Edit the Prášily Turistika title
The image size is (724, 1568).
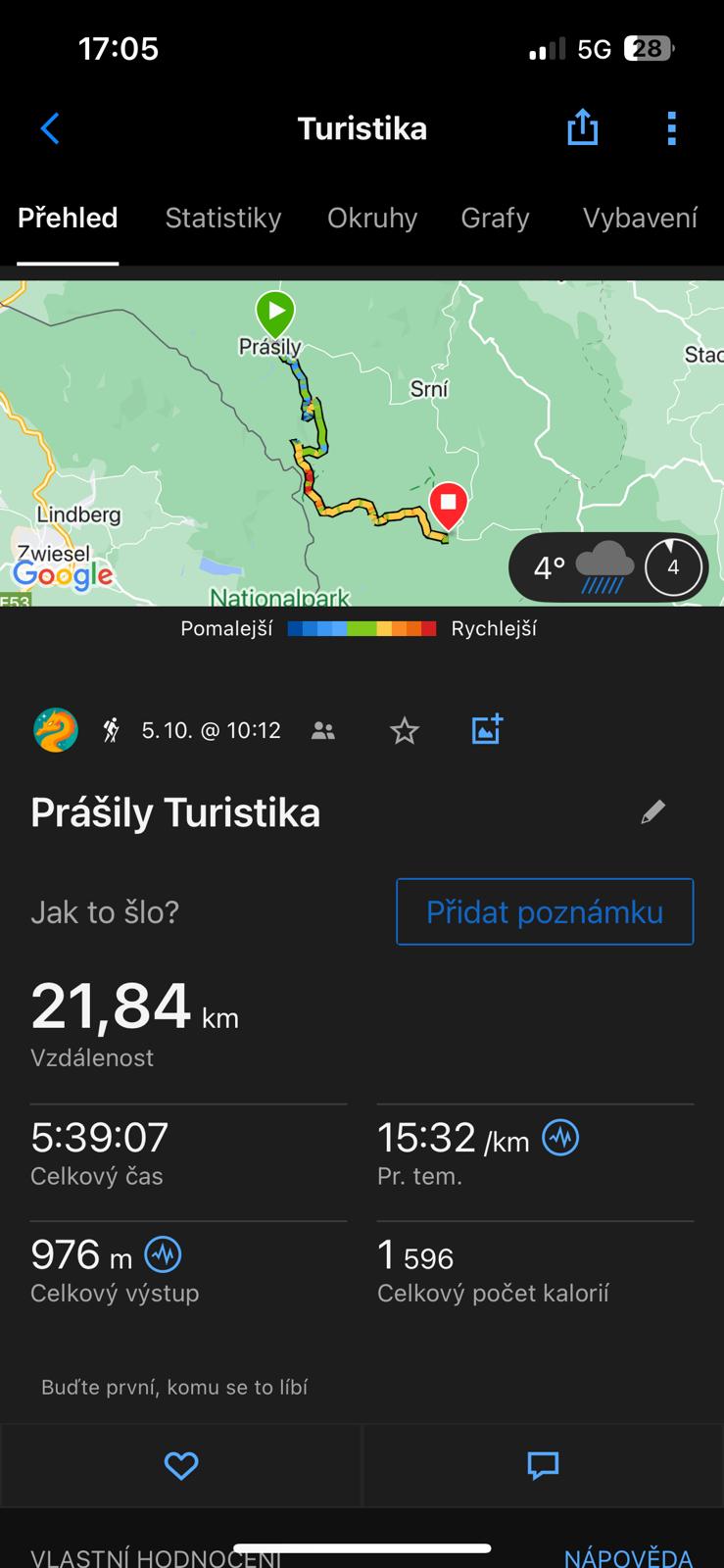coord(652,811)
